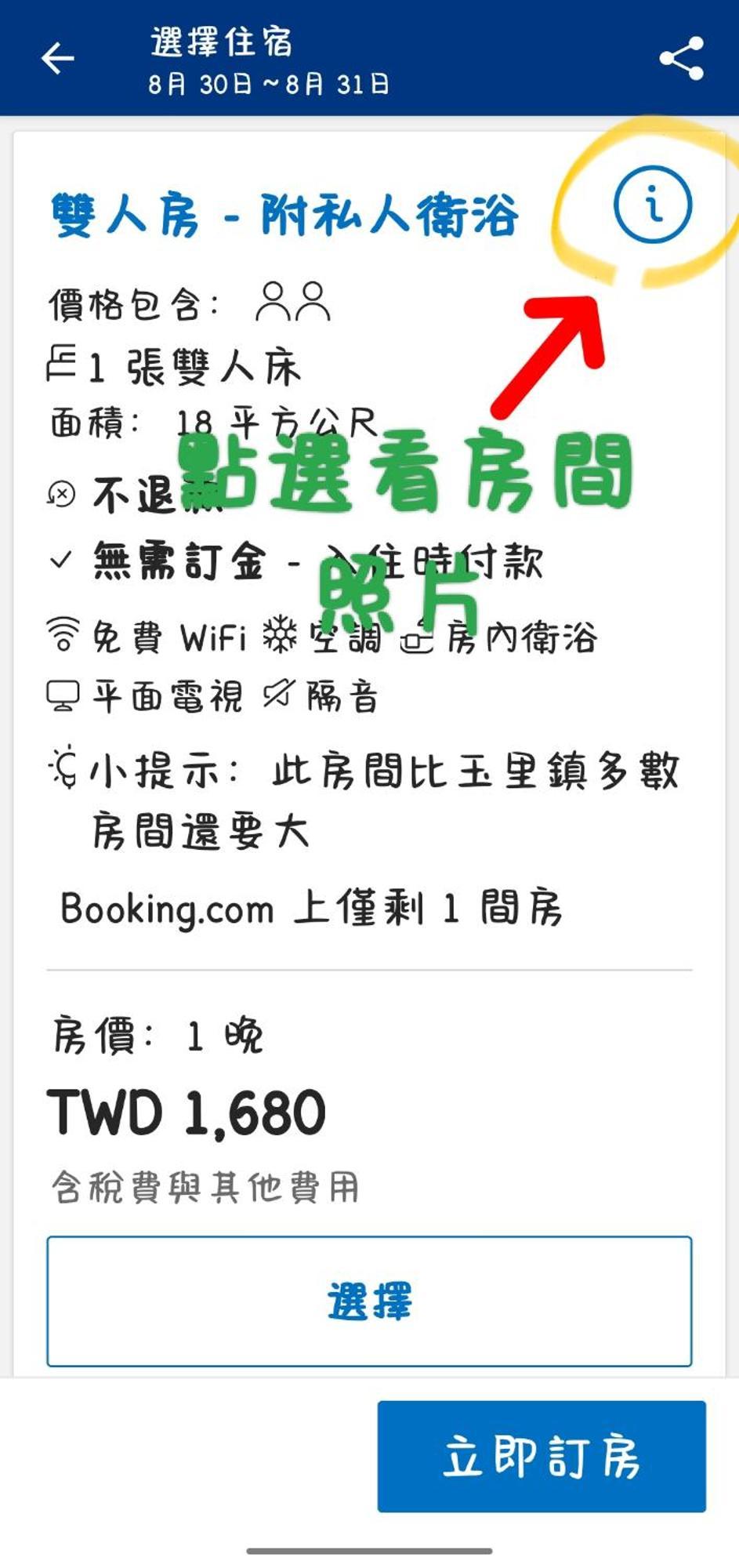739x1568 pixels.
Task: Share this accommodation listing
Action: [x=681, y=59]
